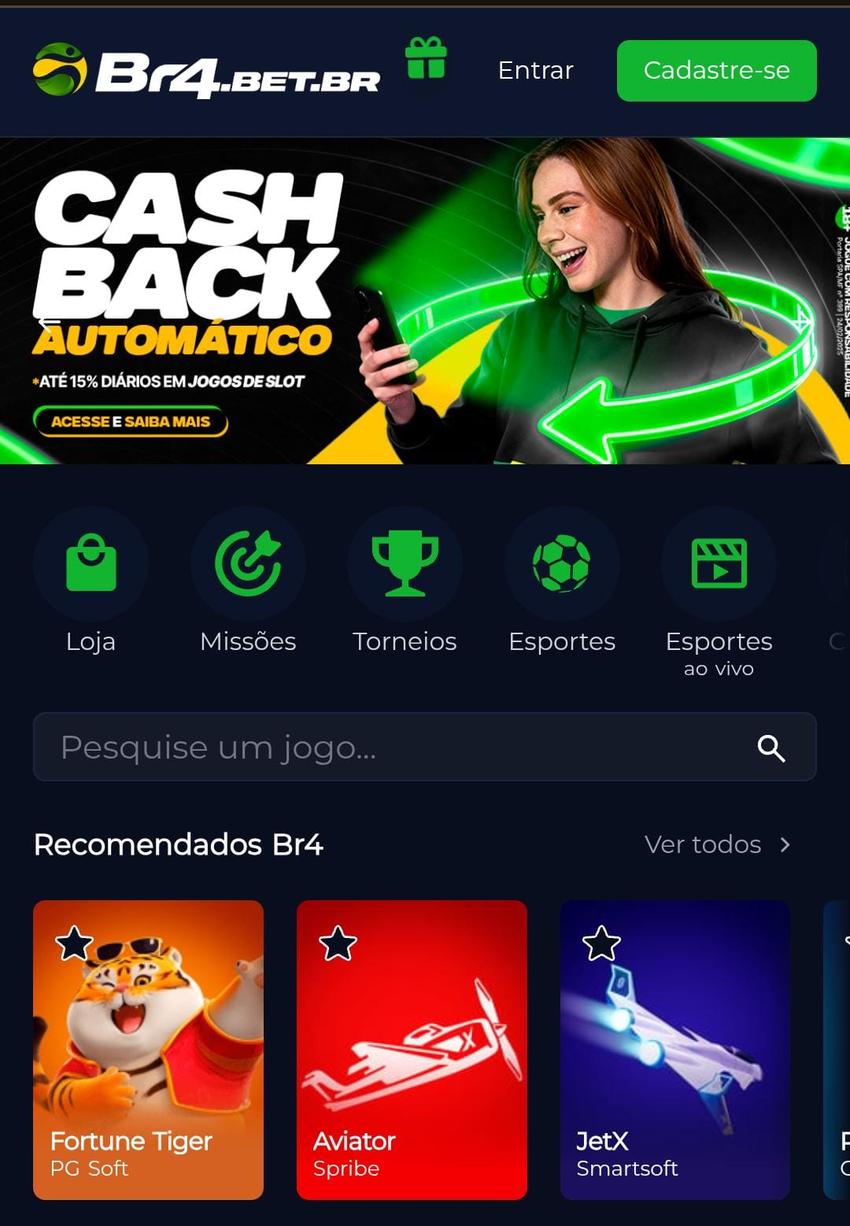Click the Cadastre-se button
Screen dimensions: 850x1226
[716, 70]
